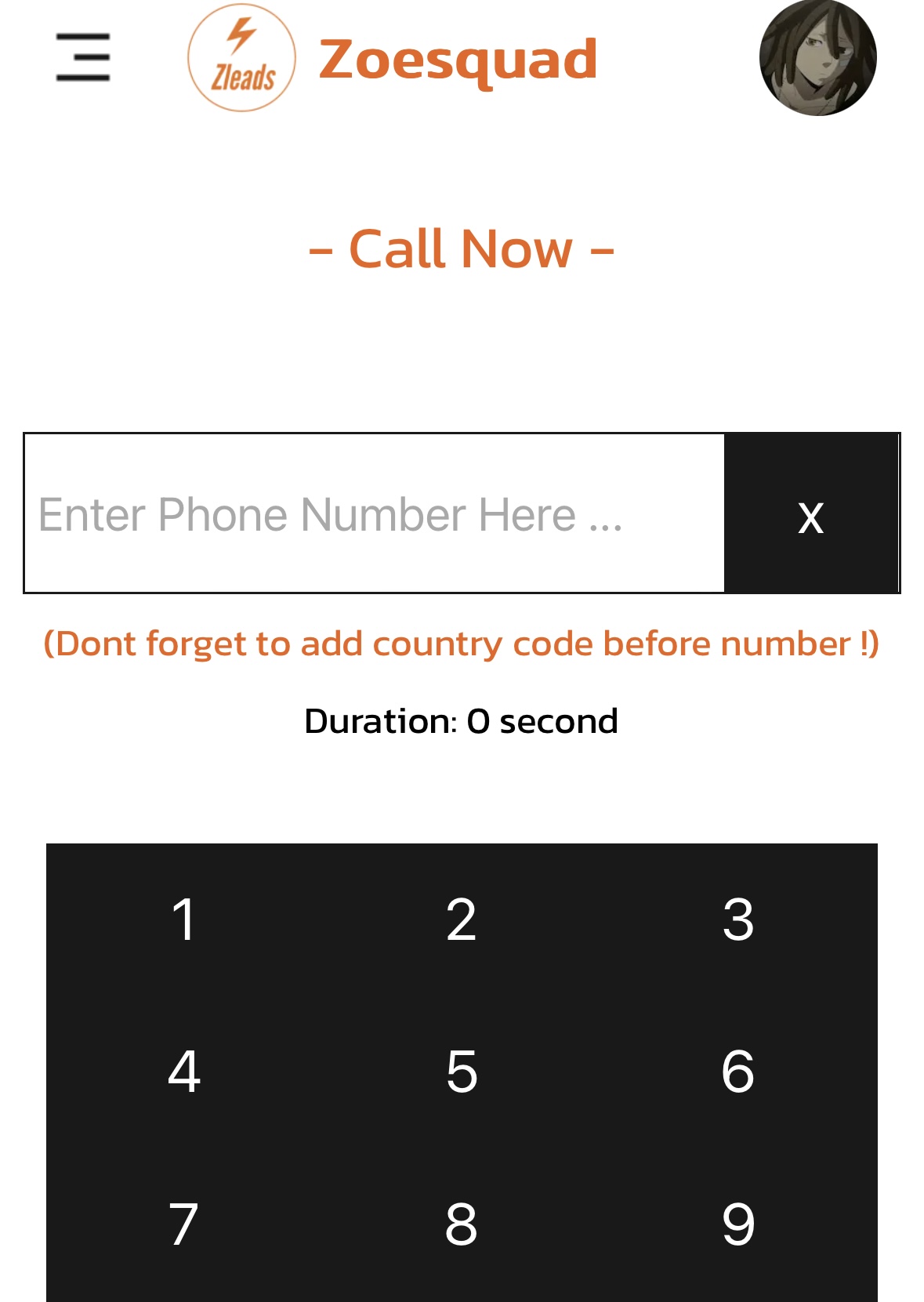Focus the phone number input field
Image resolution: width=924 pixels, height=1302 pixels.
point(375,513)
